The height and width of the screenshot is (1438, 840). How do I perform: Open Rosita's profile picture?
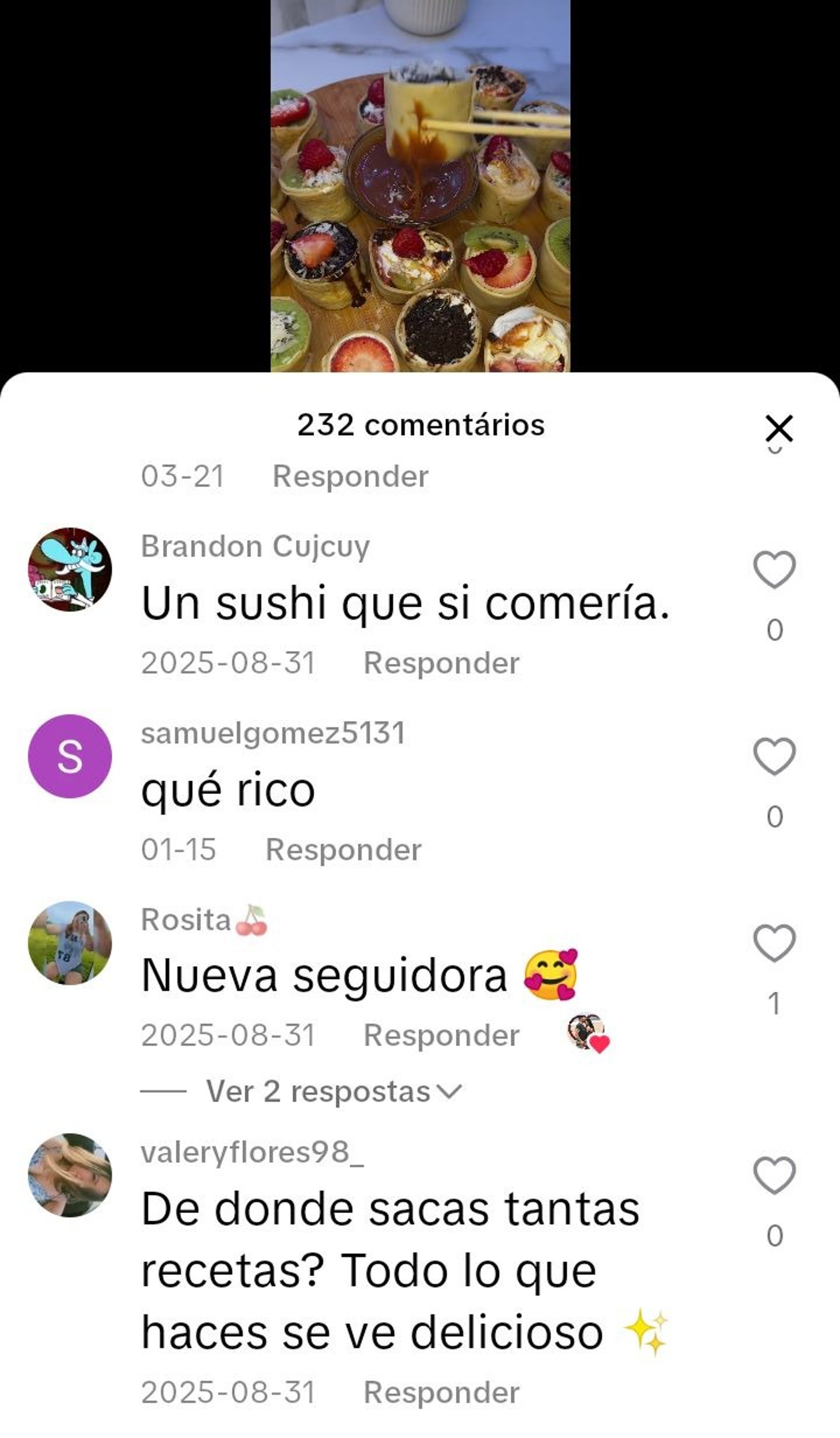coord(70,943)
